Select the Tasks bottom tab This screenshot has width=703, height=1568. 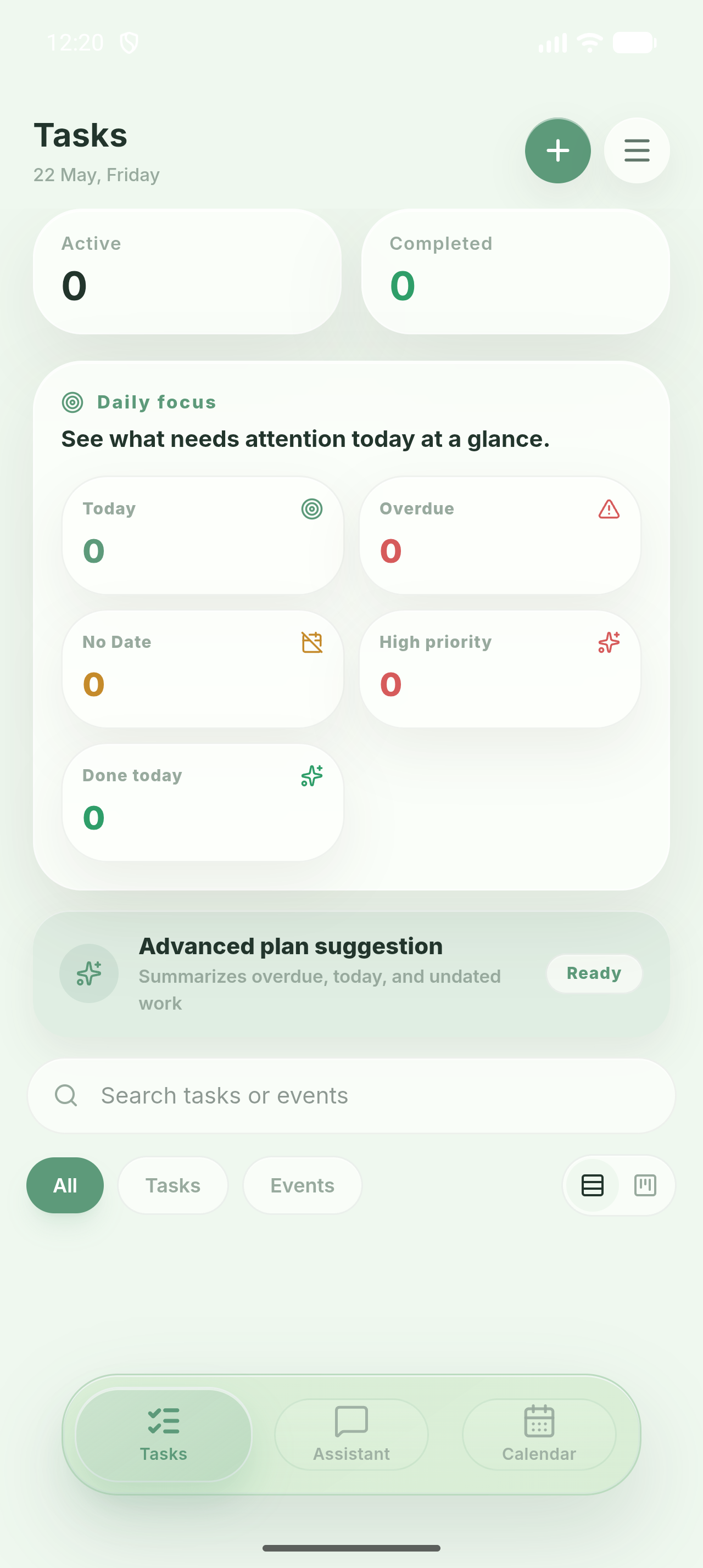point(164,1434)
